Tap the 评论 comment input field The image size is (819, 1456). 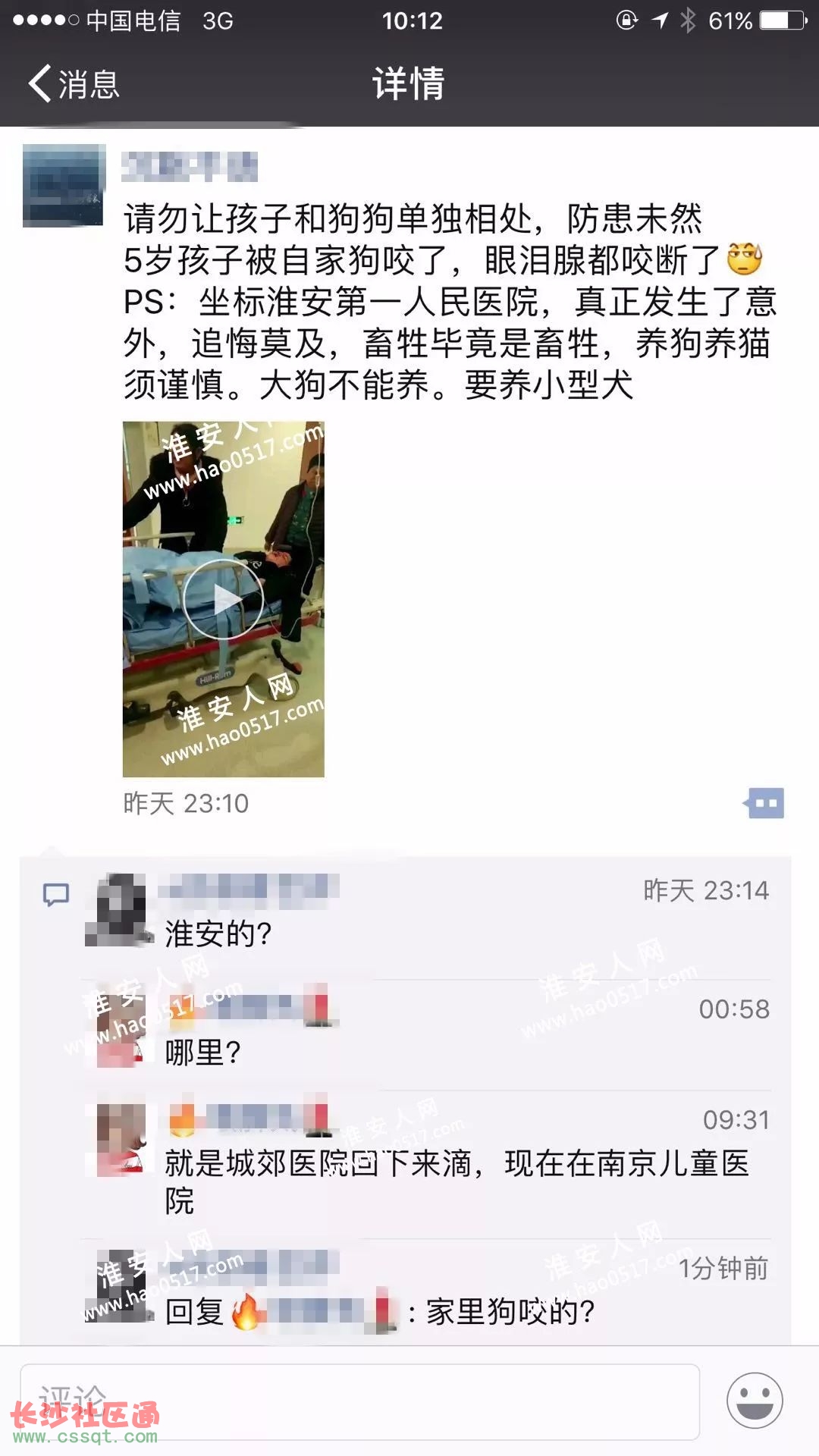click(x=359, y=1401)
